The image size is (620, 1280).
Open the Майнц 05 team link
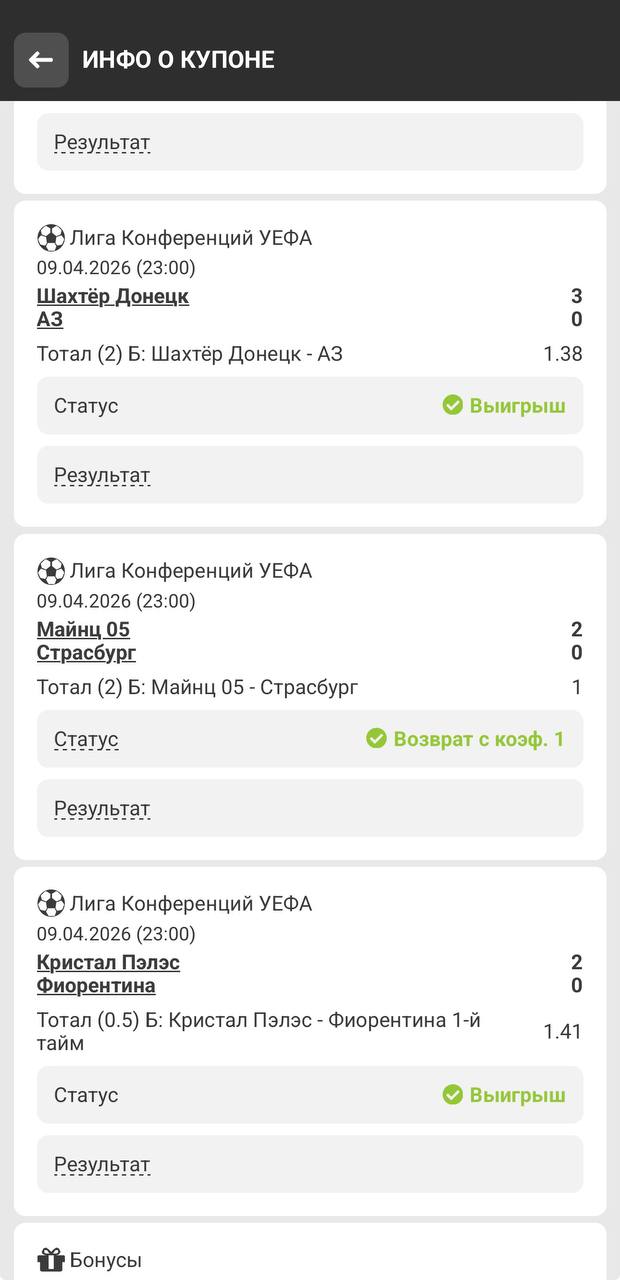click(x=83, y=629)
